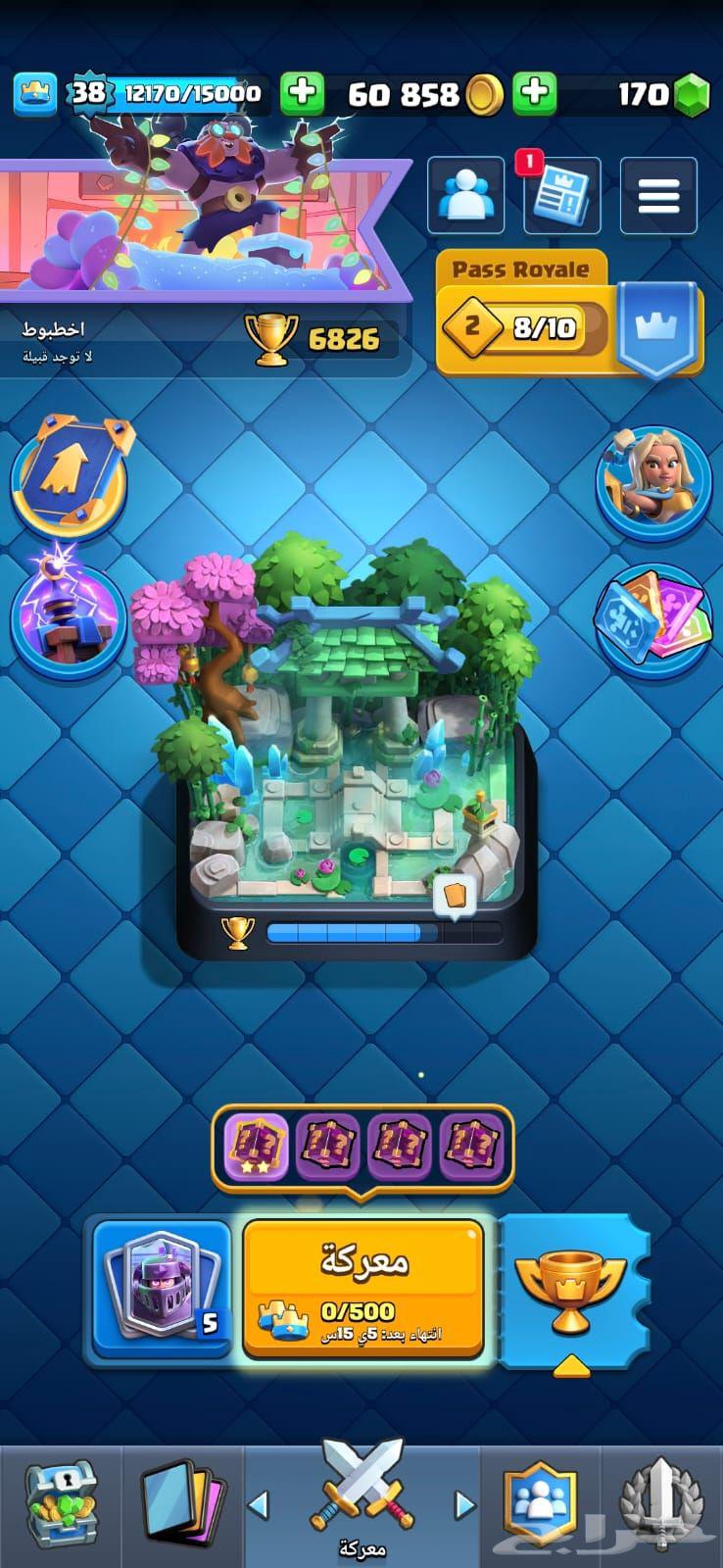Open the deck selector with Mega Knight
The width and height of the screenshot is (723, 1568).
pyautogui.click(x=164, y=1287)
